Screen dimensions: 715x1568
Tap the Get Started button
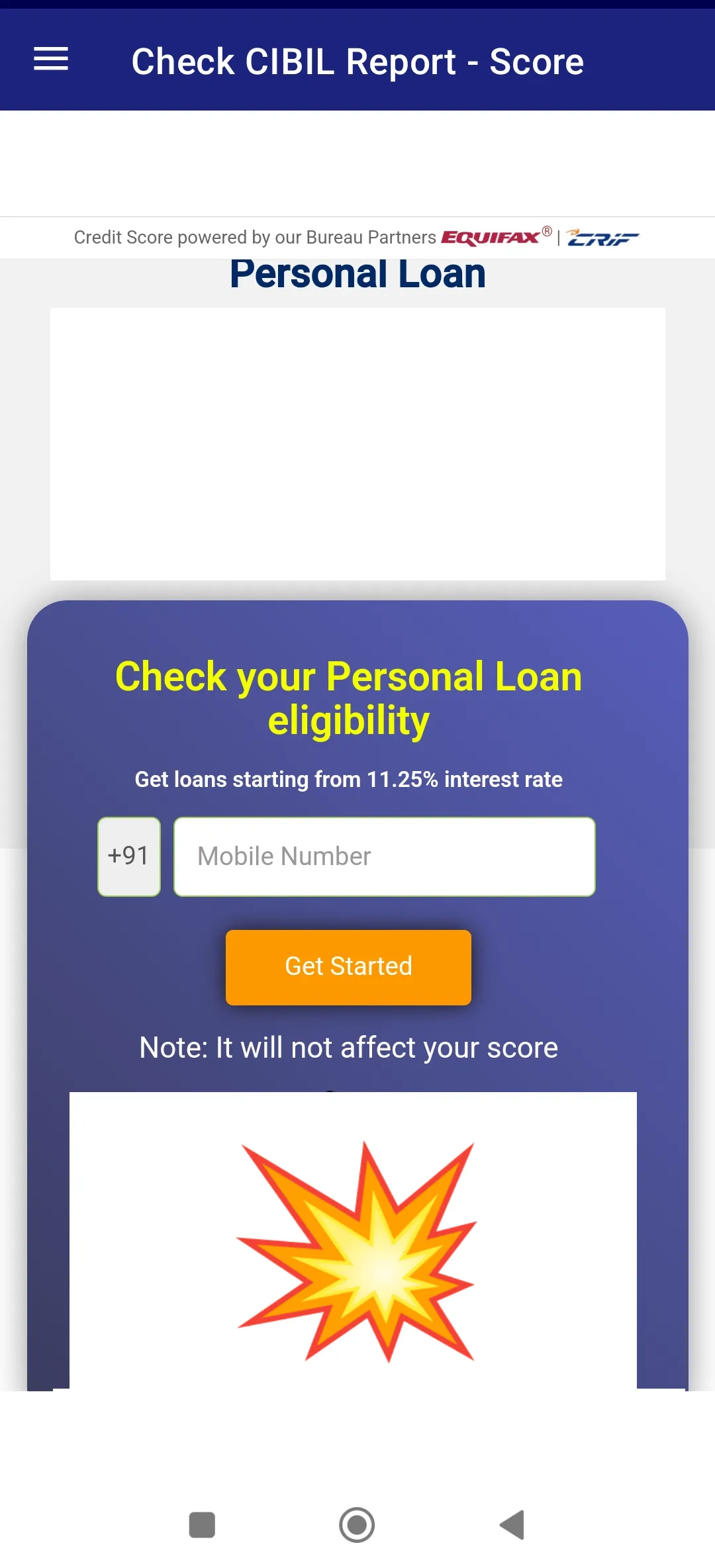[348, 967]
